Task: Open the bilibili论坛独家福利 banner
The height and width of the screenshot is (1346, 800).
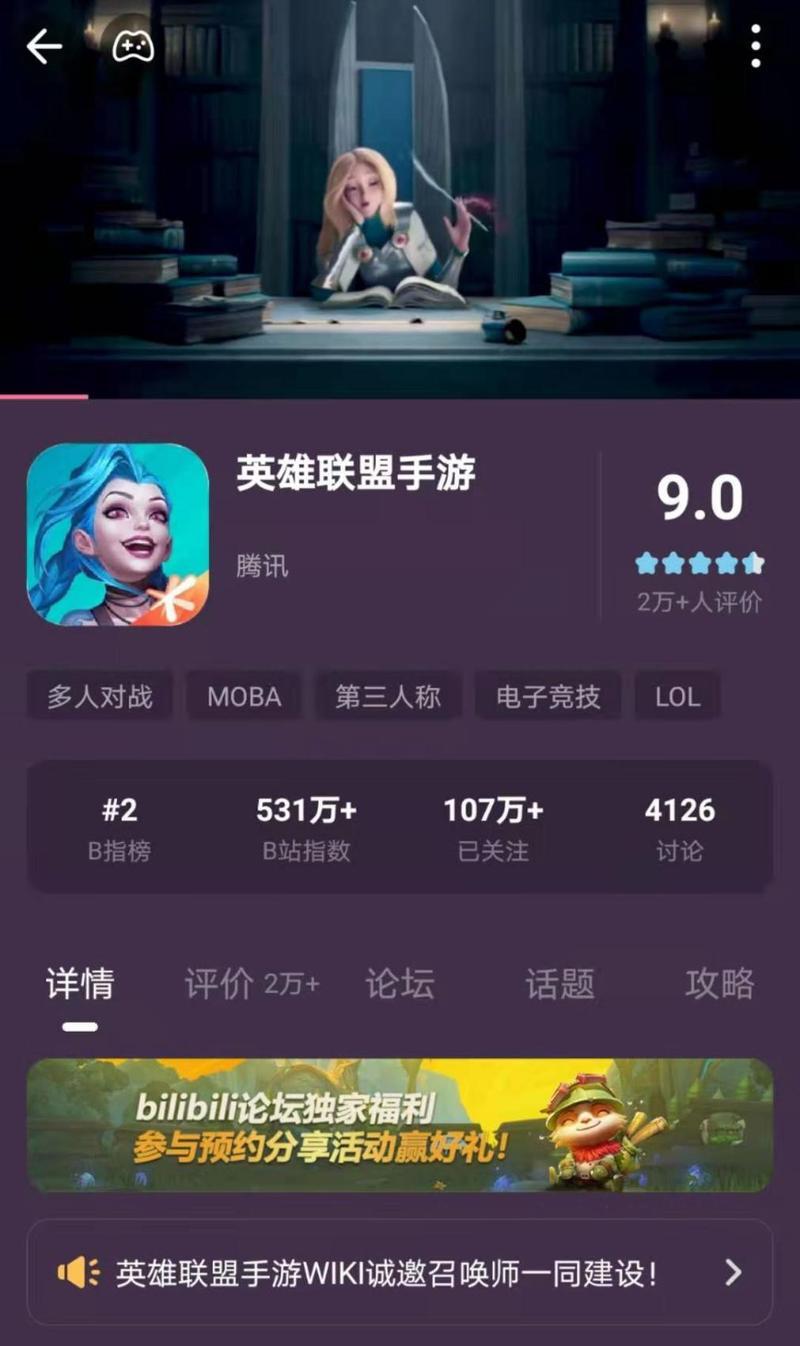Action: tap(400, 1125)
